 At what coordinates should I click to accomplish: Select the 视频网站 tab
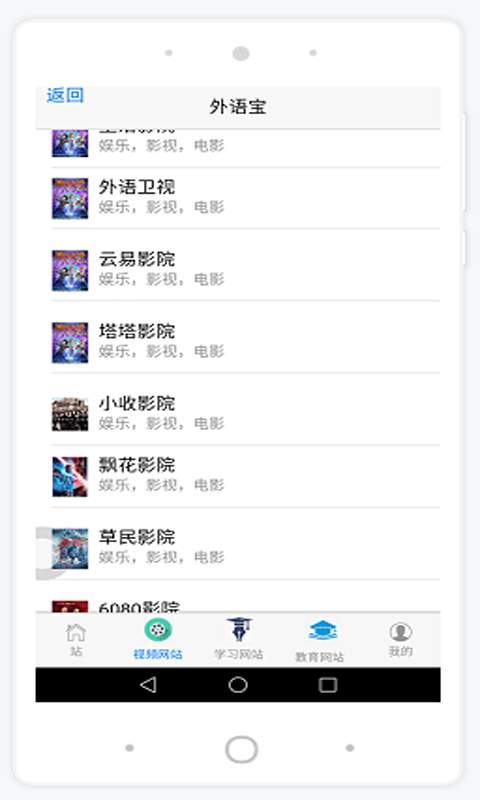click(x=158, y=640)
